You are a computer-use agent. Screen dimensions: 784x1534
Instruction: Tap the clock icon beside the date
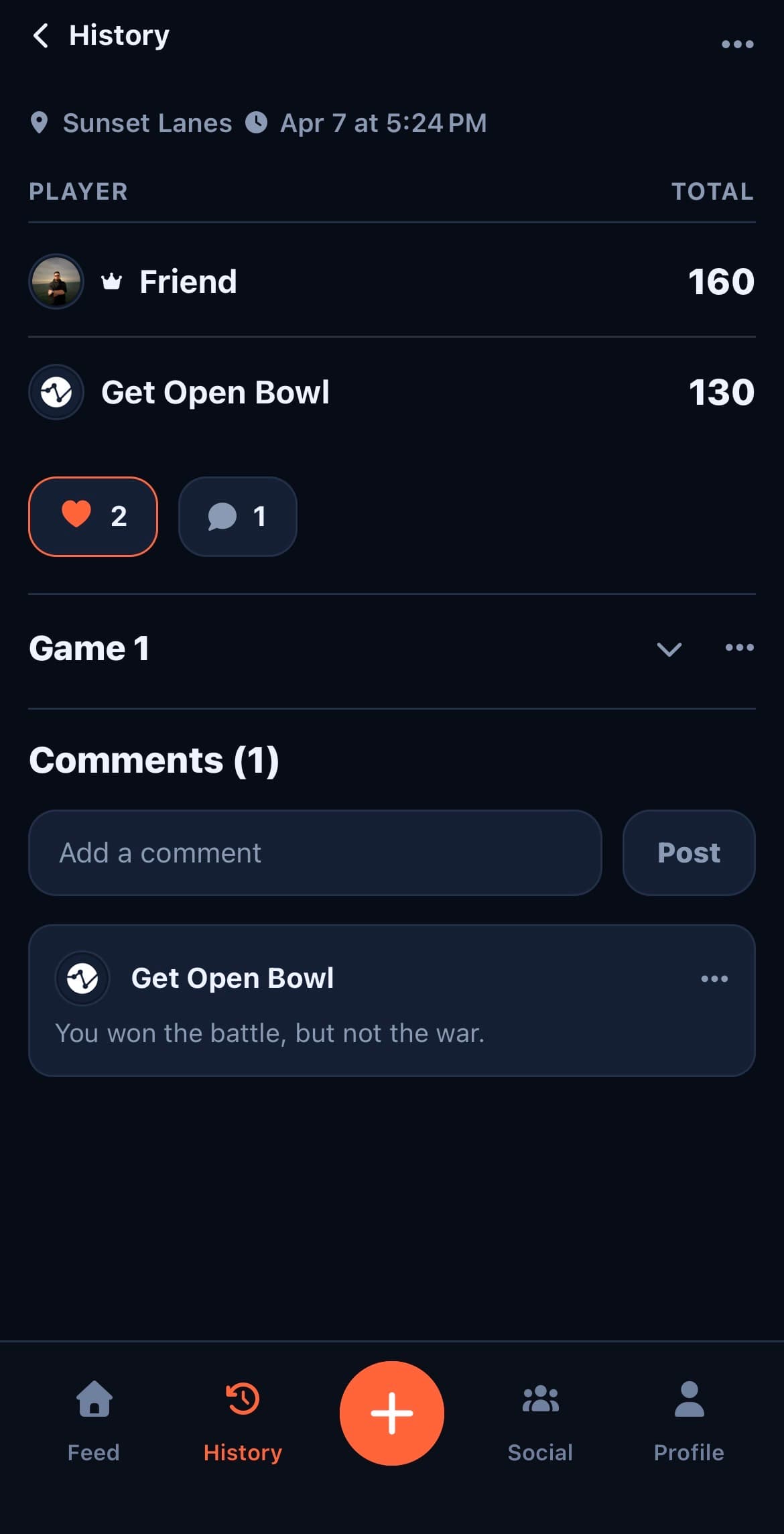click(258, 123)
